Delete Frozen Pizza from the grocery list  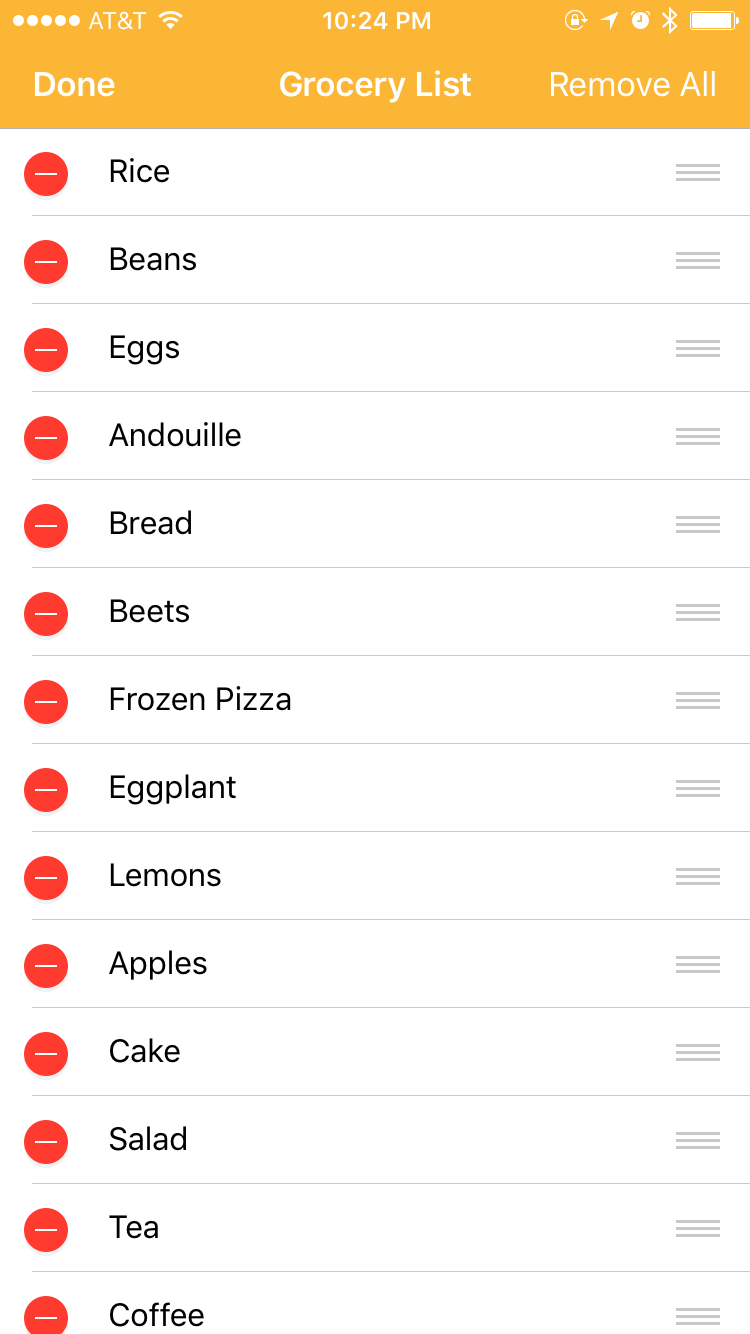tap(46, 702)
